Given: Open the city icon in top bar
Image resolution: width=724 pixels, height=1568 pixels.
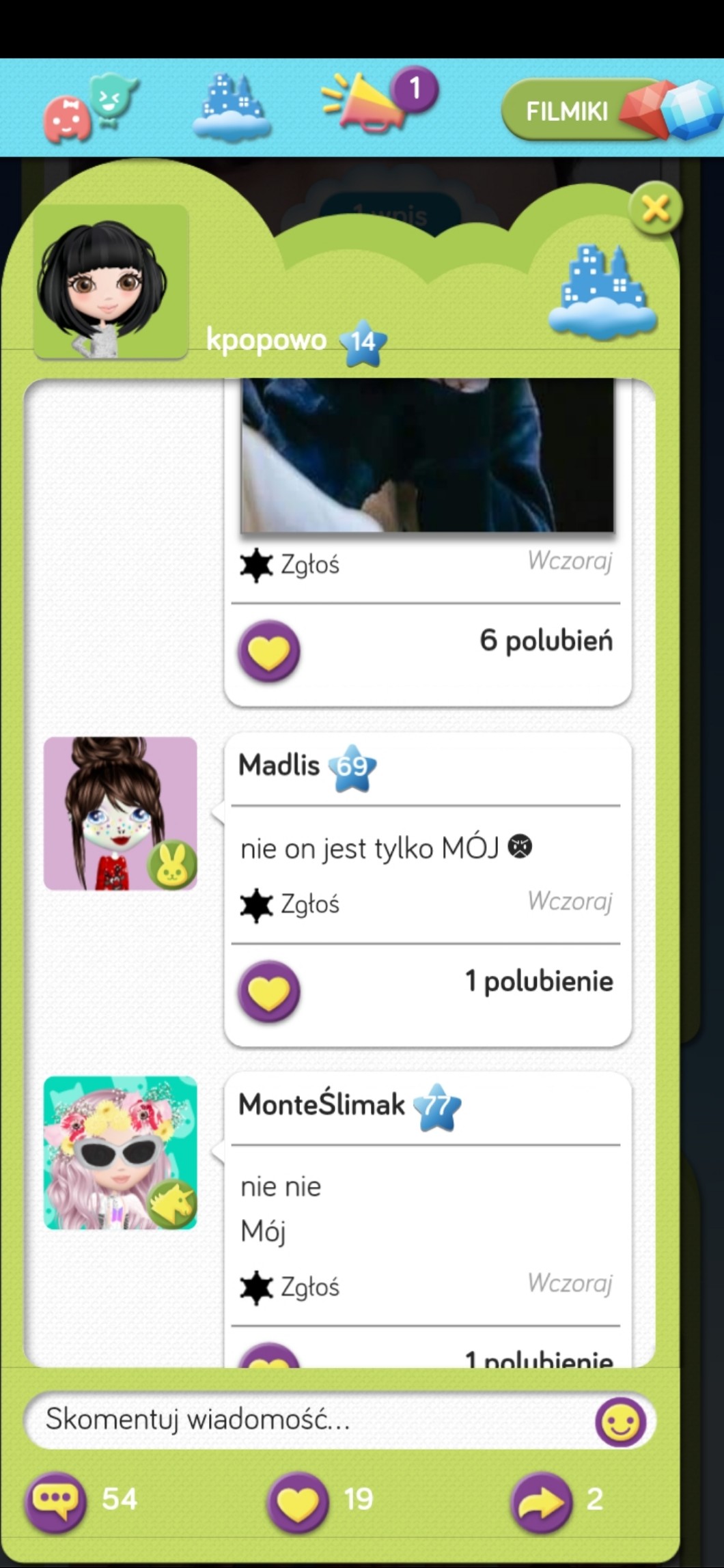Looking at the screenshot, I should (232, 108).
